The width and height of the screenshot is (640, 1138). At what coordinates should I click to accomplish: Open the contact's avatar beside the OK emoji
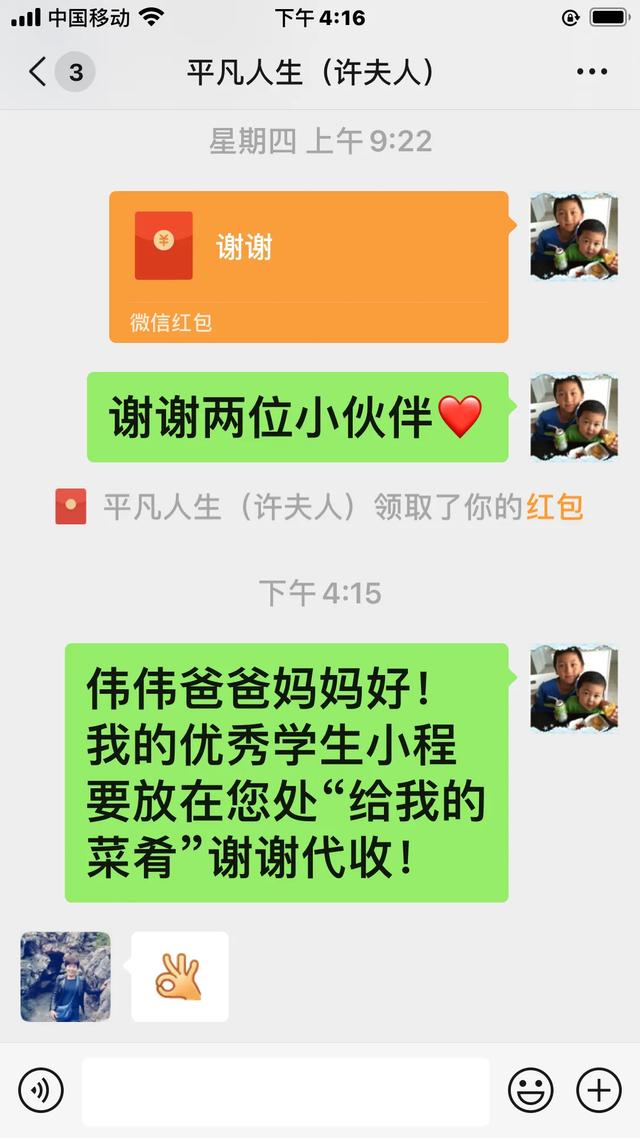click(65, 976)
